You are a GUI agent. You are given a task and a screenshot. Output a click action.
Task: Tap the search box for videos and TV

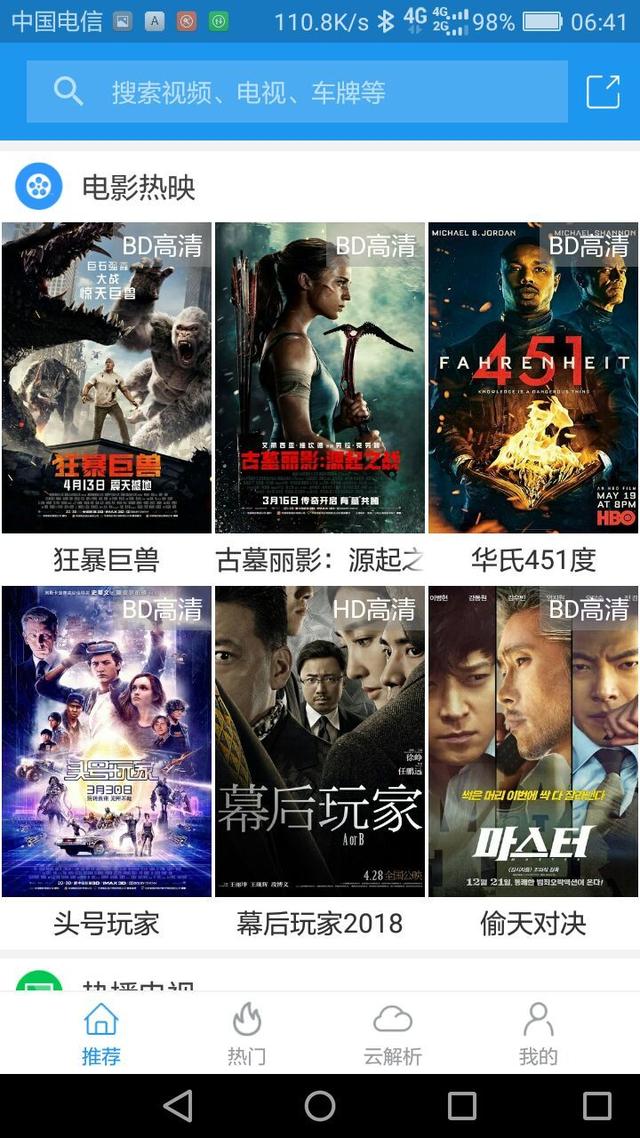(297, 91)
